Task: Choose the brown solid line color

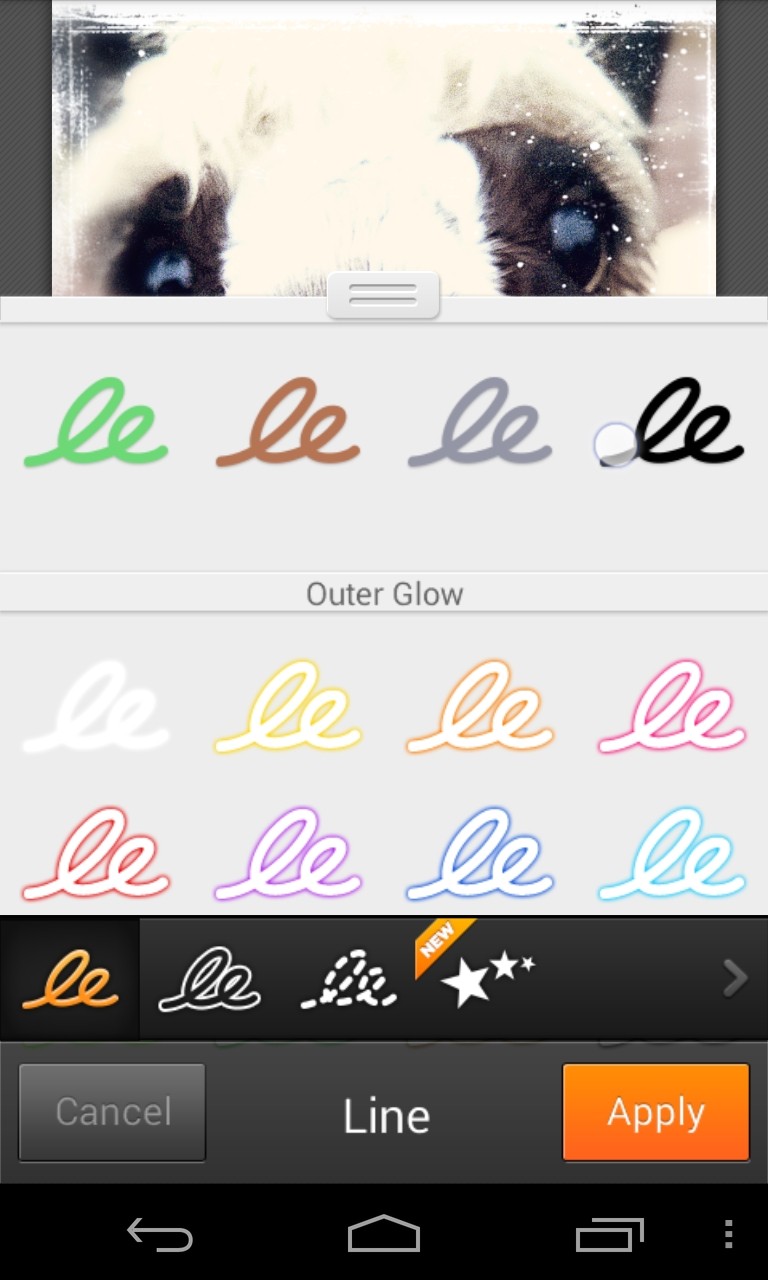Action: click(288, 424)
